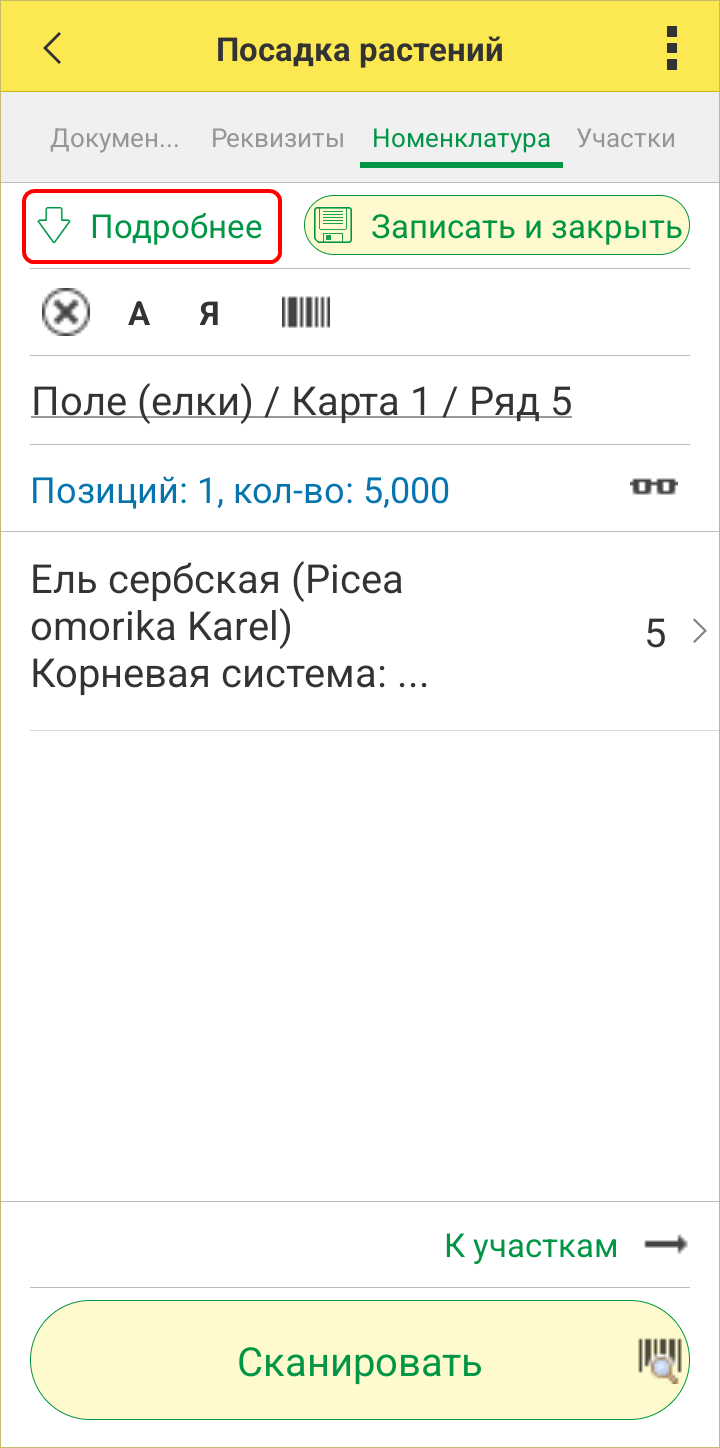Viewport: 720px width, 1448px height.
Task: Go back with the header arrow
Action: tap(53, 48)
